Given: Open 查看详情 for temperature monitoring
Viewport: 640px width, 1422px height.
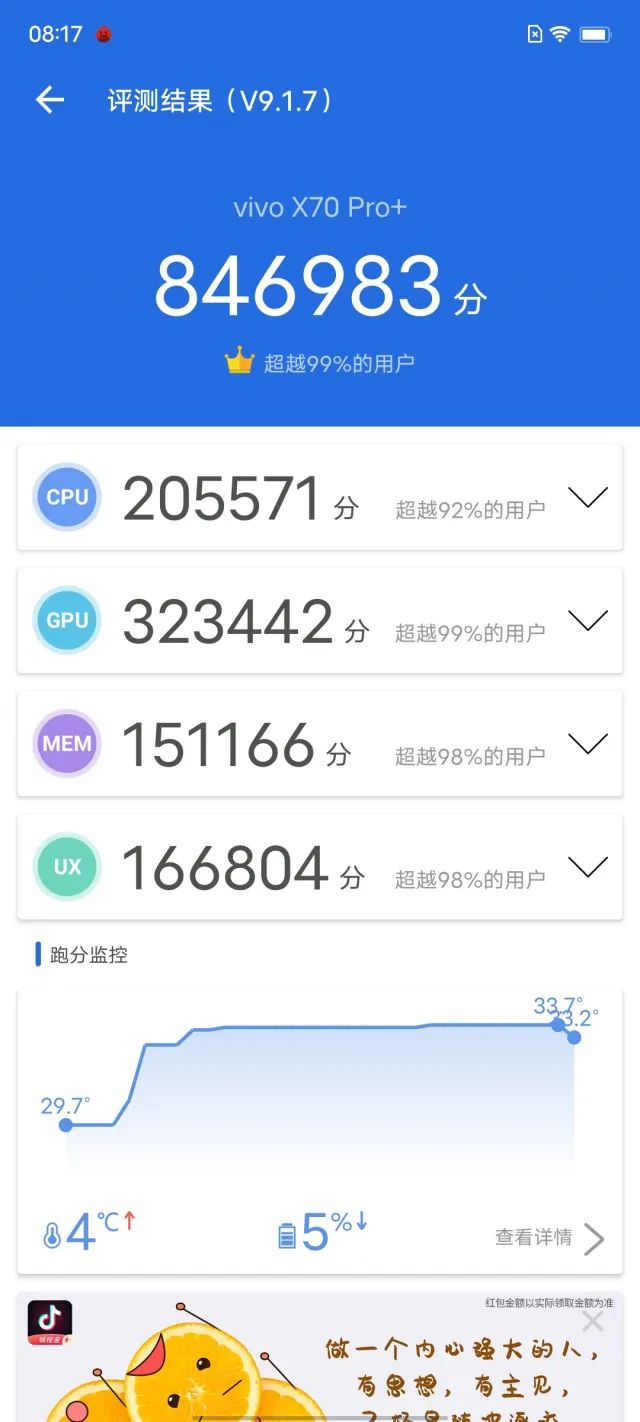Looking at the screenshot, I should [x=549, y=1238].
